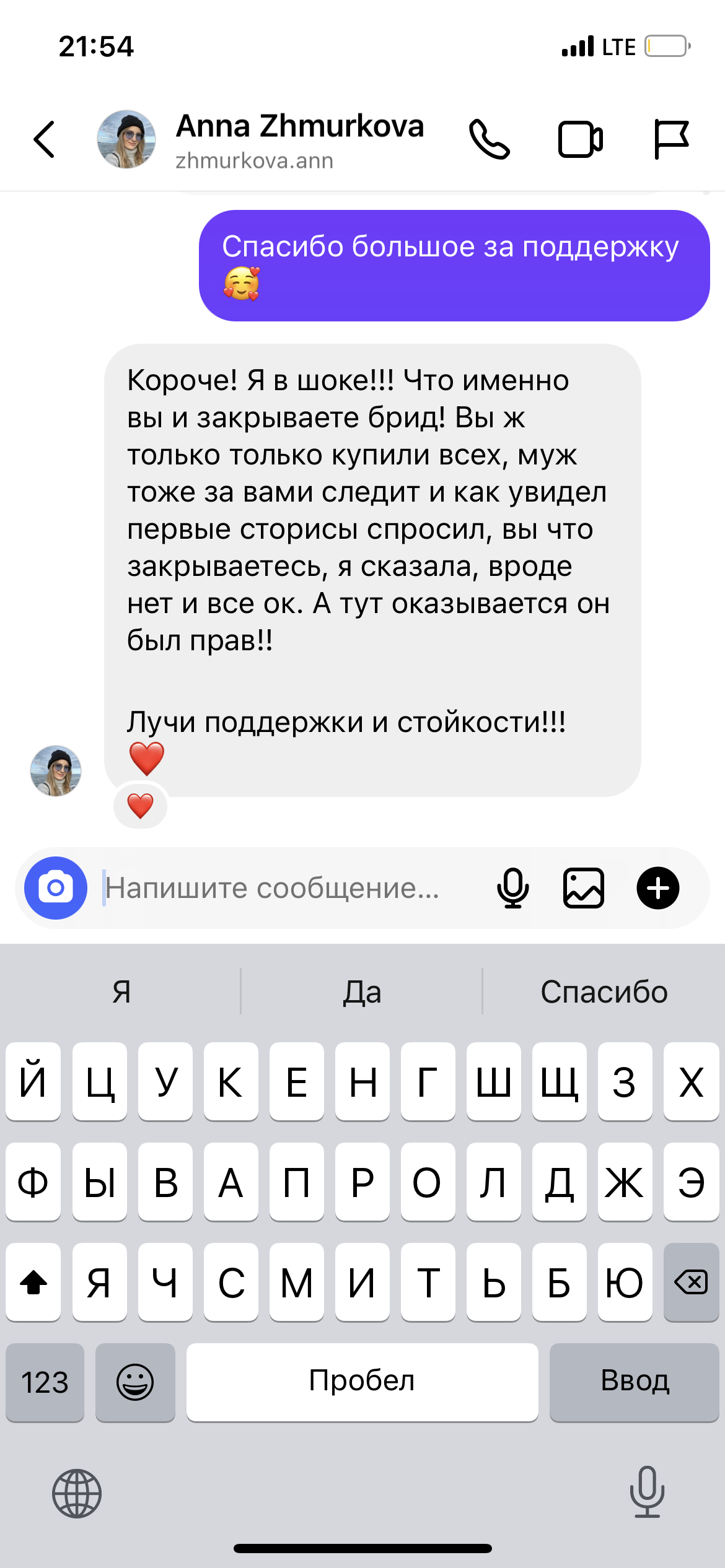Start a video call with Anna
The image size is (725, 1568).
tap(580, 139)
